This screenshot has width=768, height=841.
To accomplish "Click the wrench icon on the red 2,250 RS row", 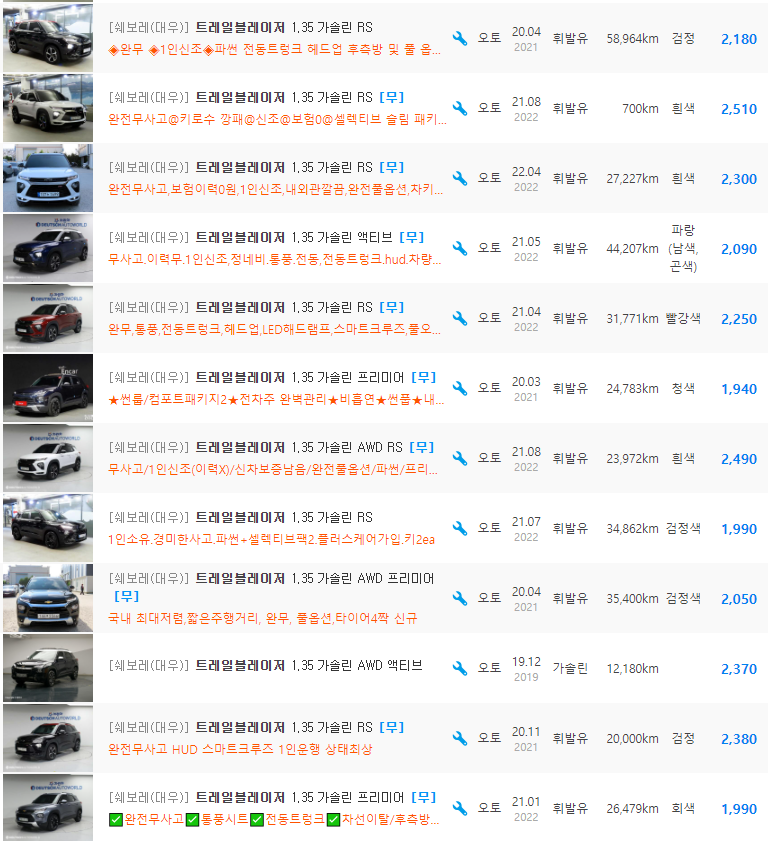I will pyautogui.click(x=459, y=317).
